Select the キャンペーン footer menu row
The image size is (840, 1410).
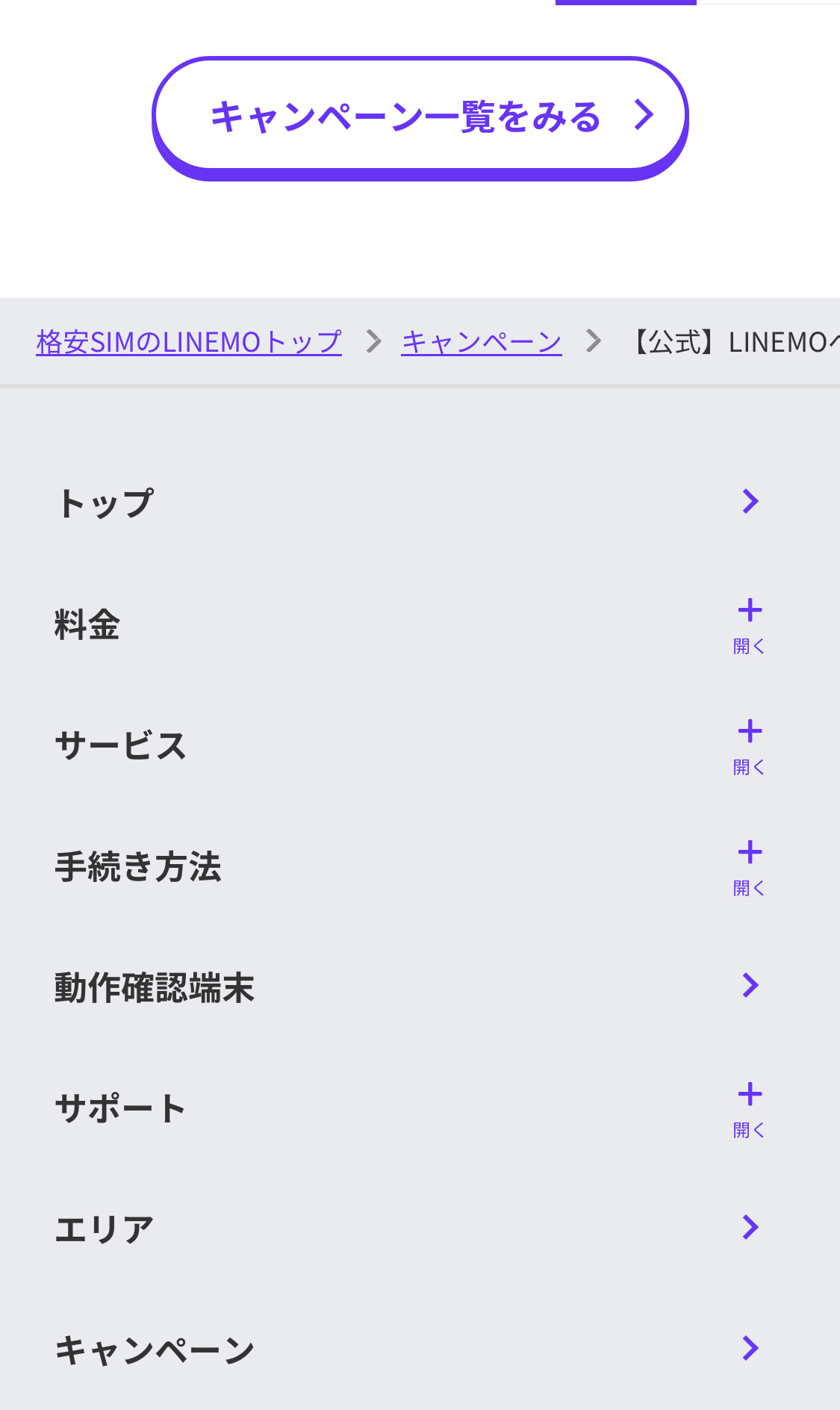coord(408,1350)
